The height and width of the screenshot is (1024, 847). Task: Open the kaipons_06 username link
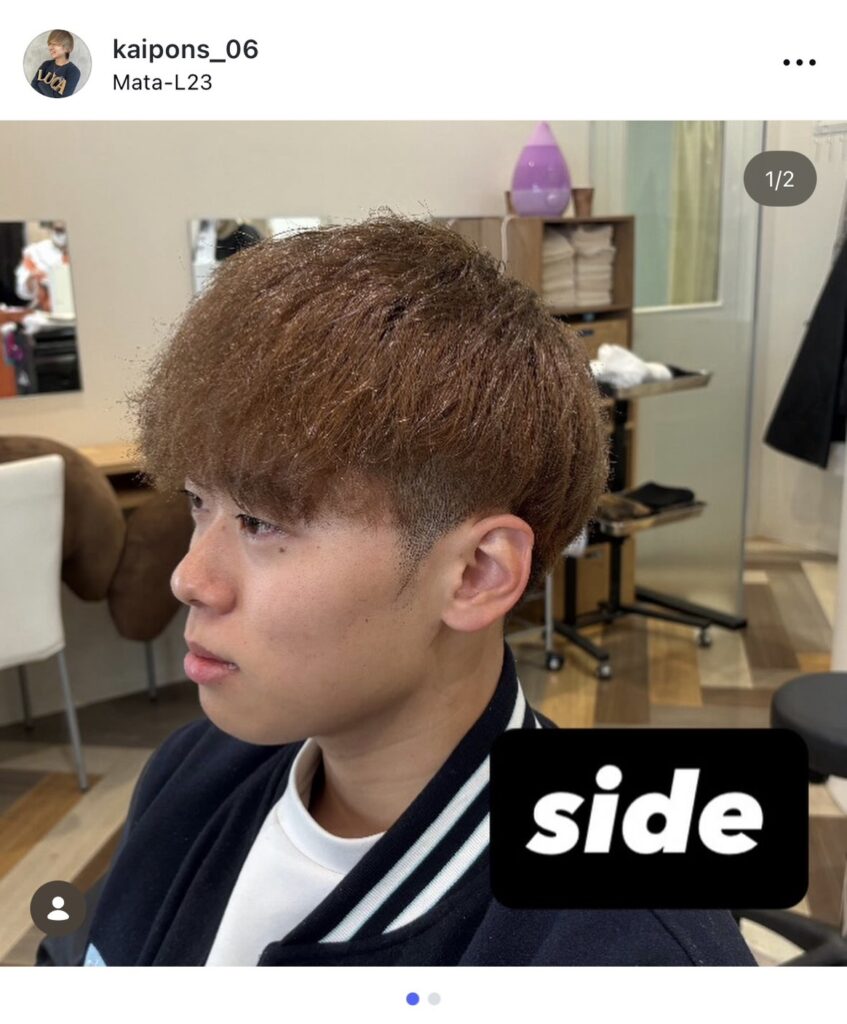coord(185,49)
